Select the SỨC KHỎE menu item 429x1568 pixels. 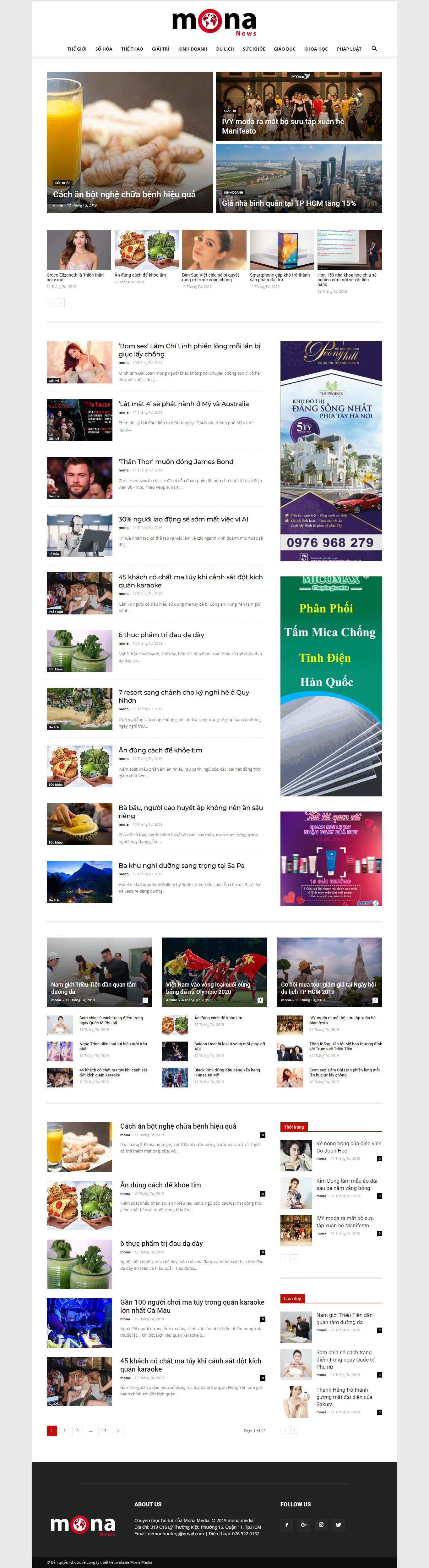pos(254,49)
